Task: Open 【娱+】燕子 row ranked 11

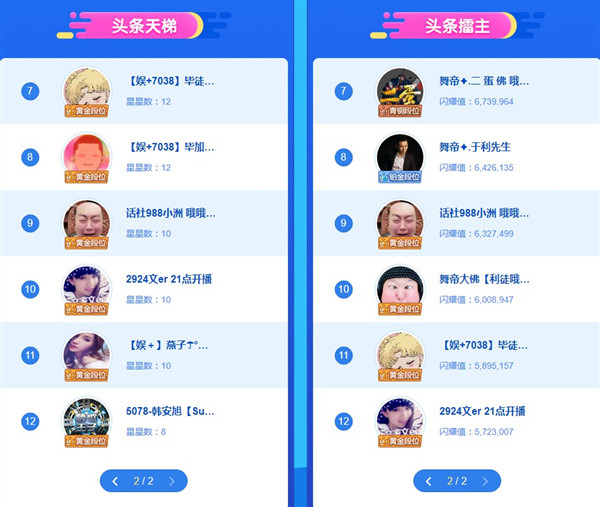Action: coord(168,345)
